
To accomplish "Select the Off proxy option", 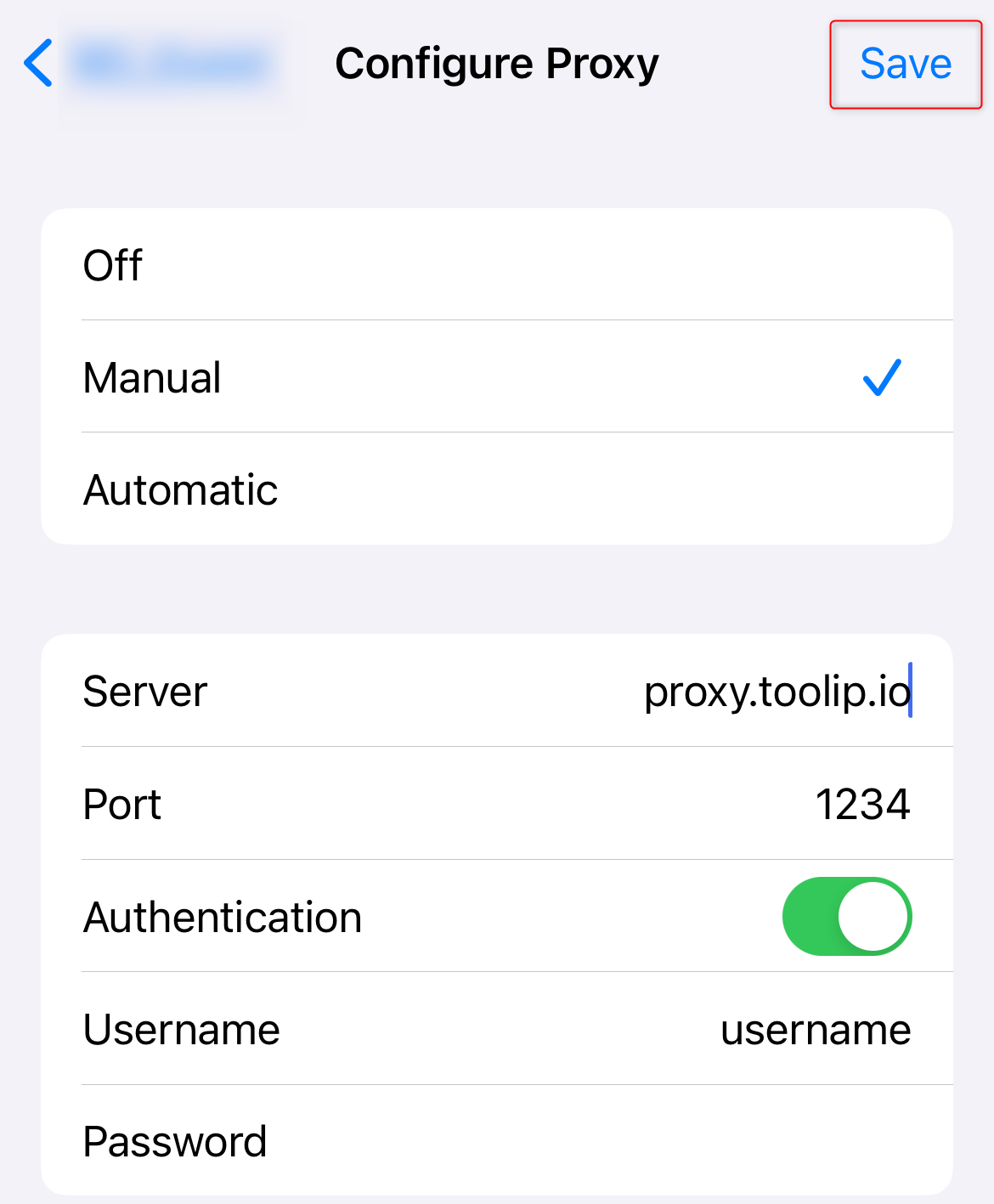I will 497,265.
